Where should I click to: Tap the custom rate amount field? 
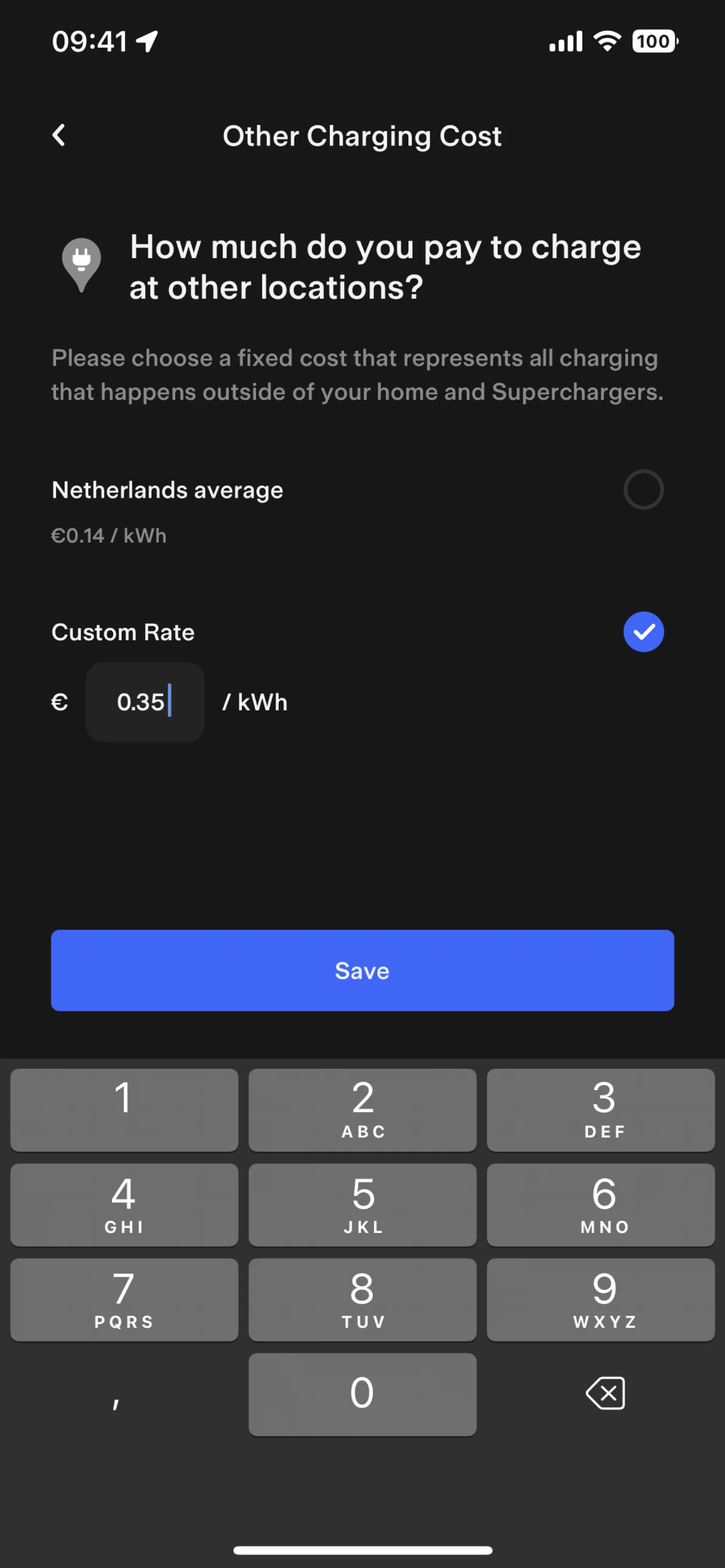click(145, 702)
